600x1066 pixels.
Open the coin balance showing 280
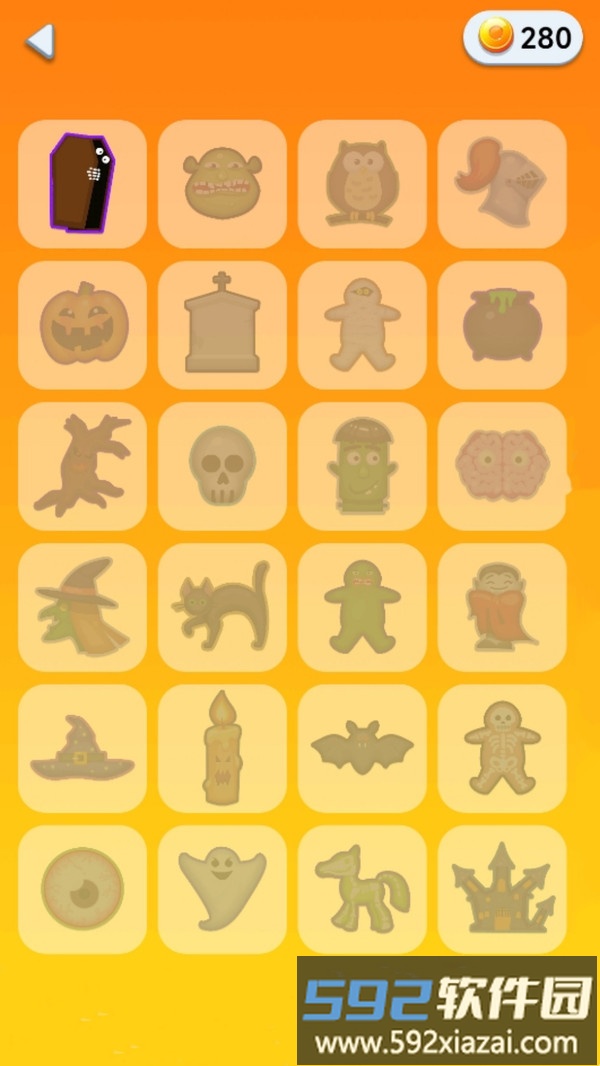pyautogui.click(x=522, y=38)
